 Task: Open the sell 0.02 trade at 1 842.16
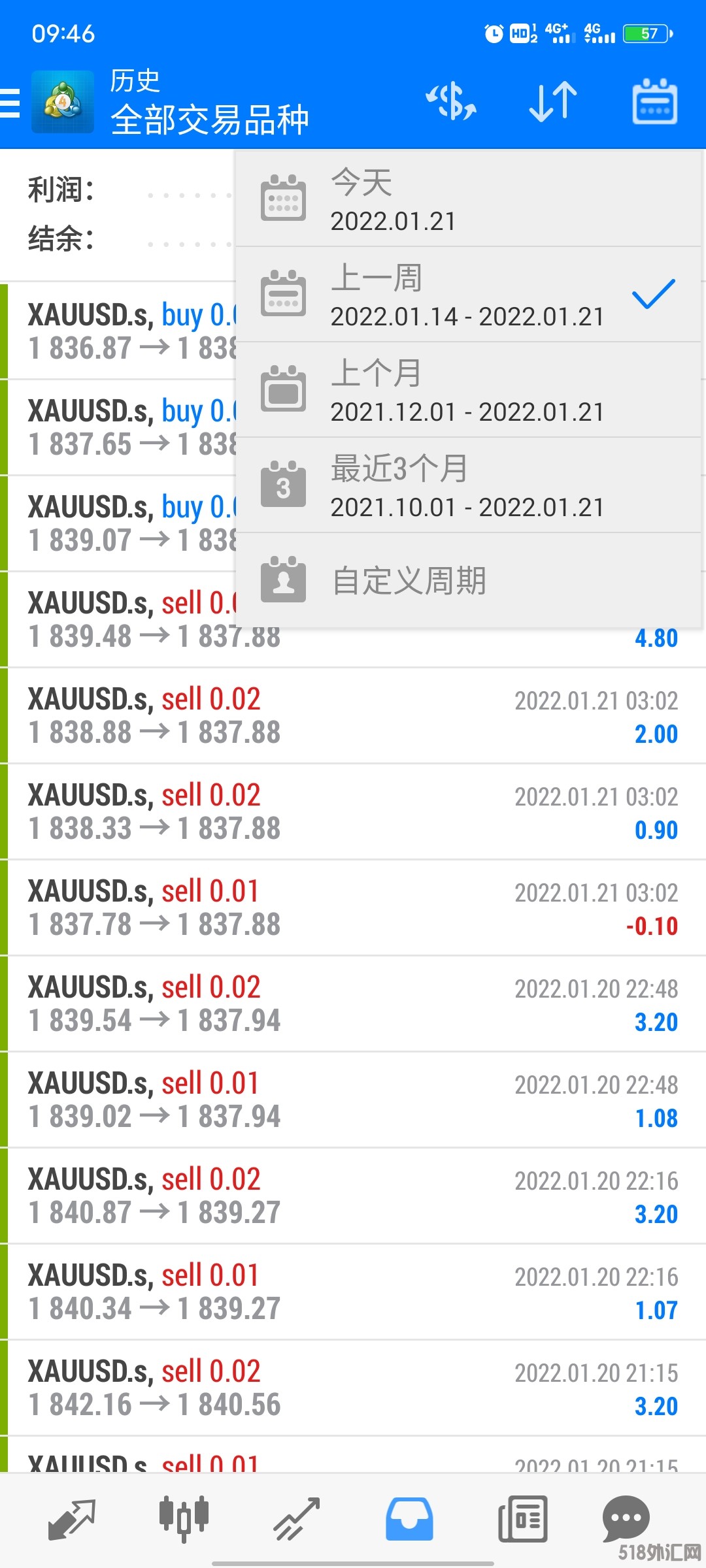click(x=353, y=1388)
